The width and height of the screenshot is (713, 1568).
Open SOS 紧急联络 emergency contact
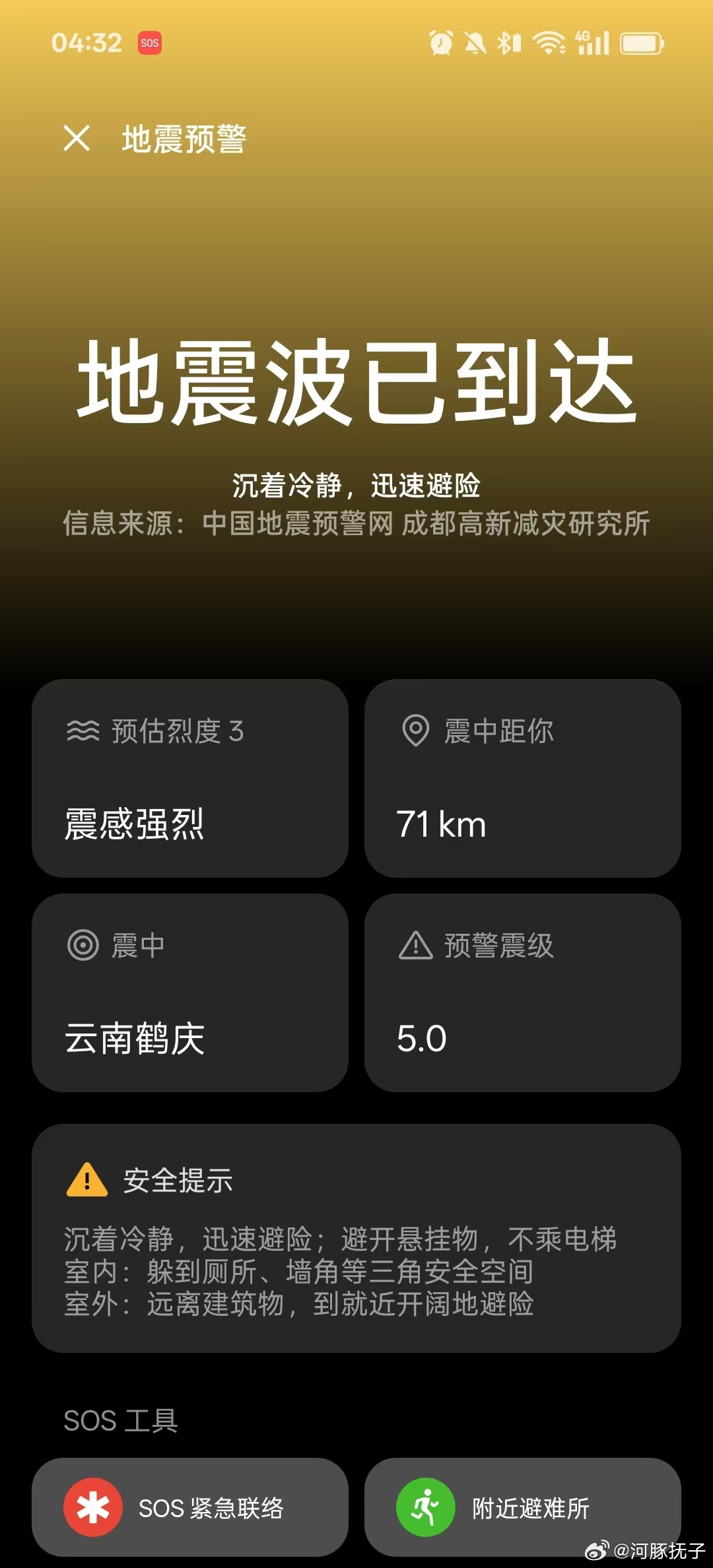tap(190, 1507)
